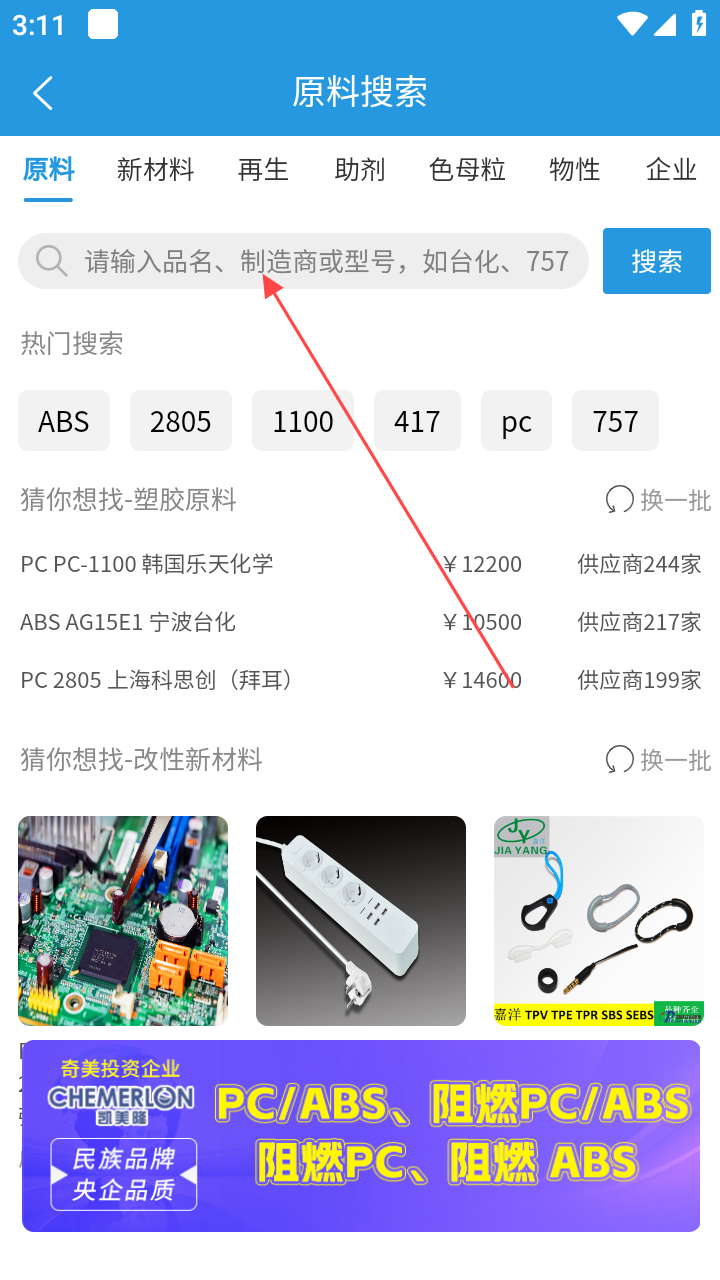Refresh 塑胶原料 suggestions with 换一批
The width and height of the screenshot is (720, 1280).
click(659, 499)
